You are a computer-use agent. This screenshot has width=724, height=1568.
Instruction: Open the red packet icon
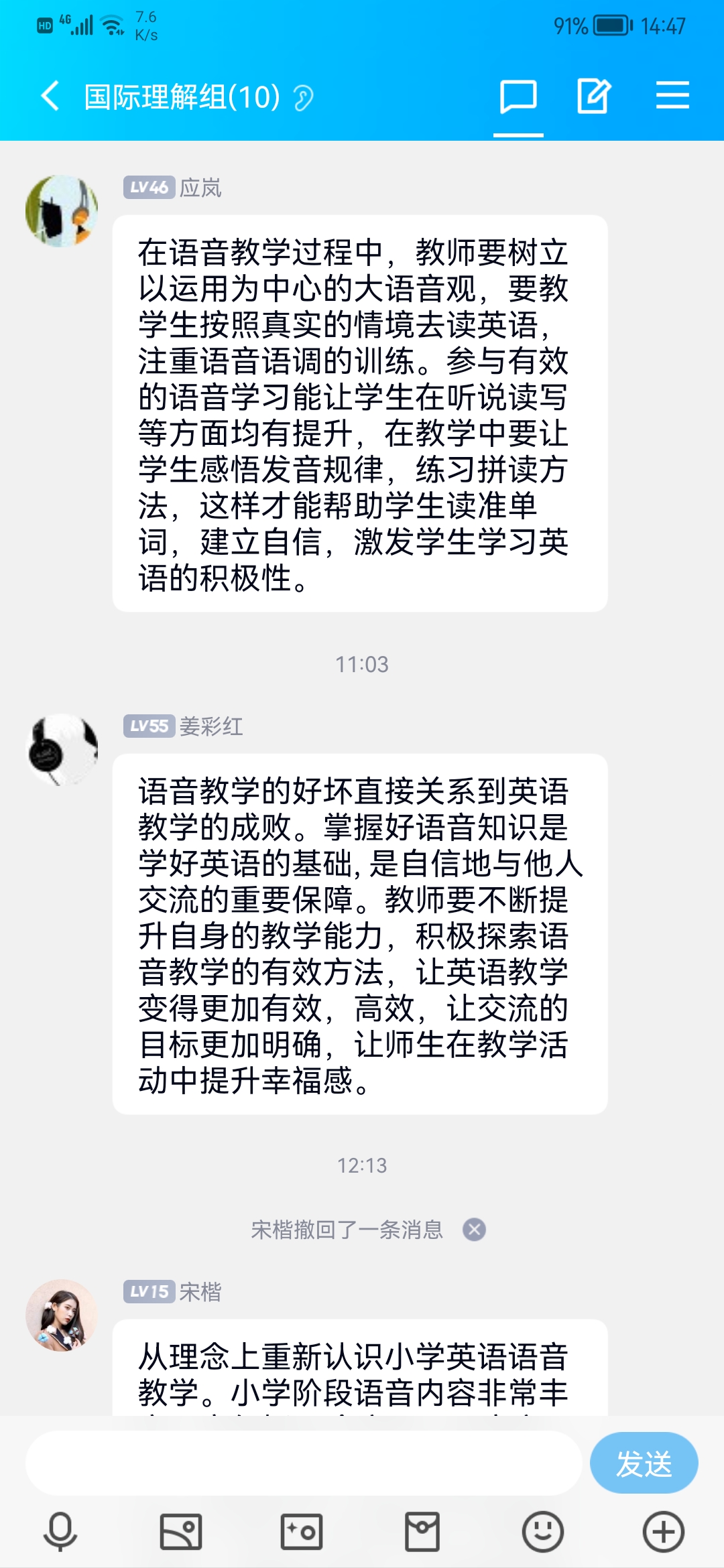point(422,1532)
